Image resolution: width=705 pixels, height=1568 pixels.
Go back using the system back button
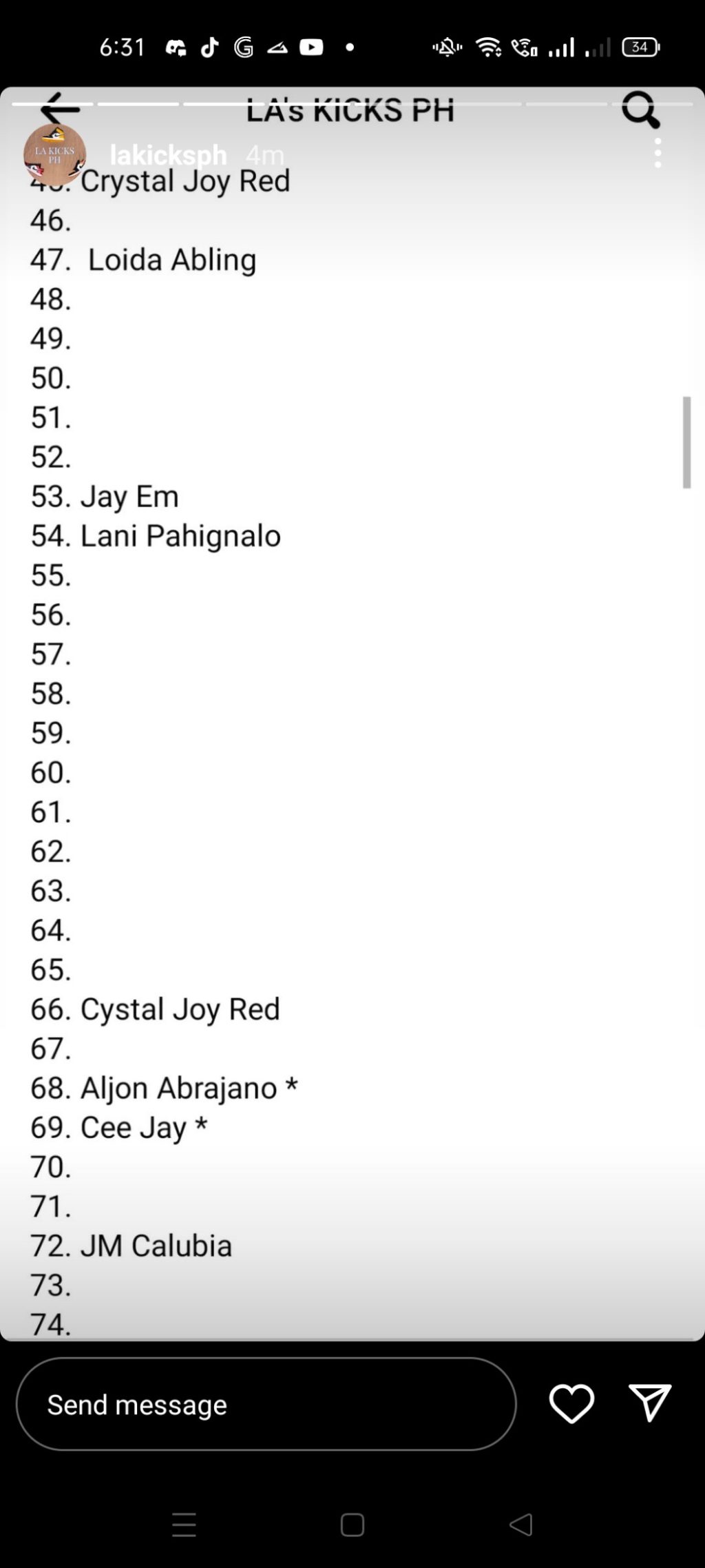521,1525
